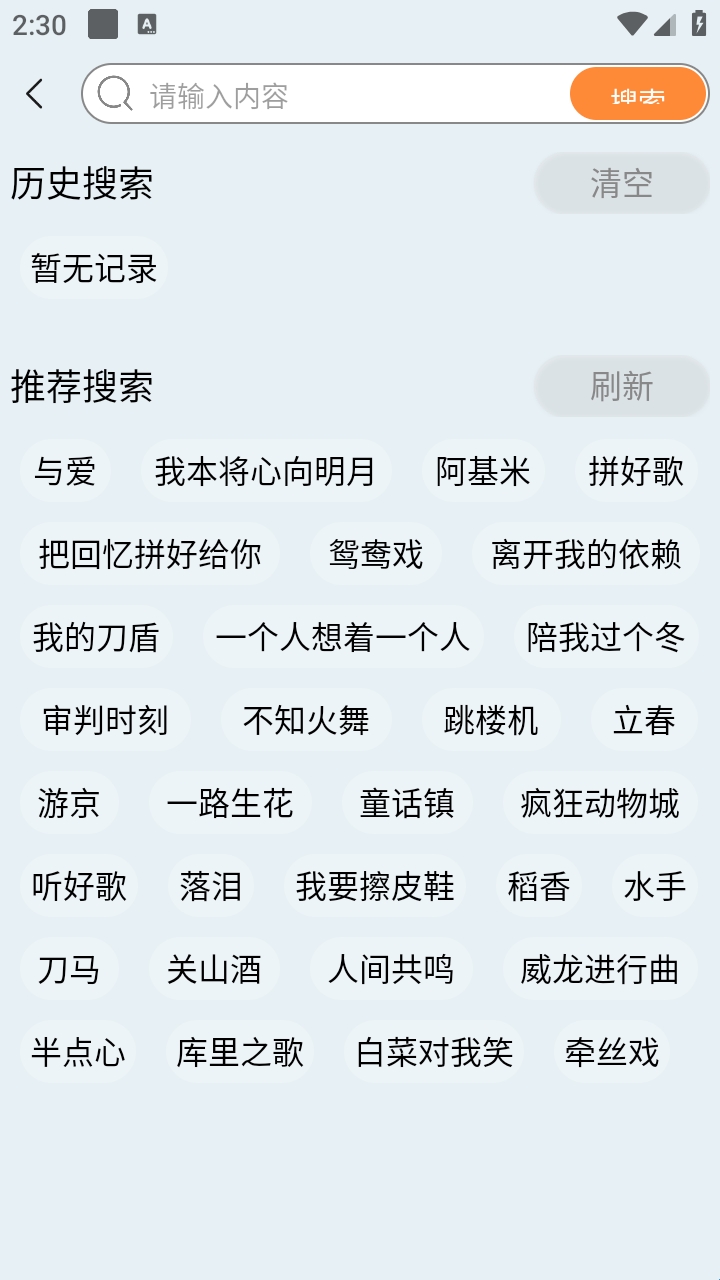Viewport: 720px width, 1280px height.
Task: Tap the 跳楼机 chip
Action: tap(490, 720)
